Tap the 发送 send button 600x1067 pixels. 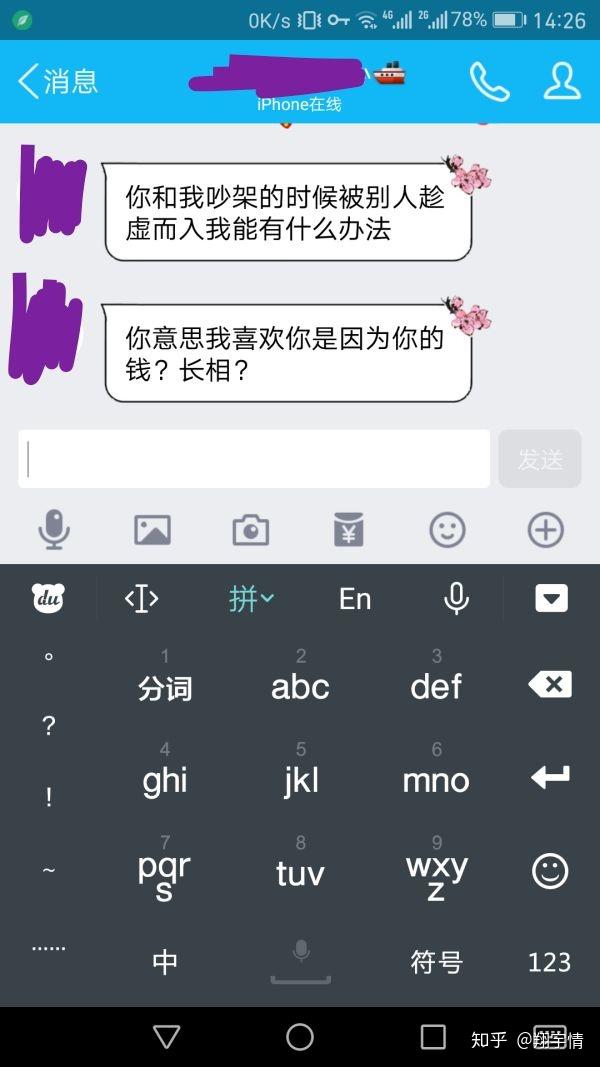[540, 459]
